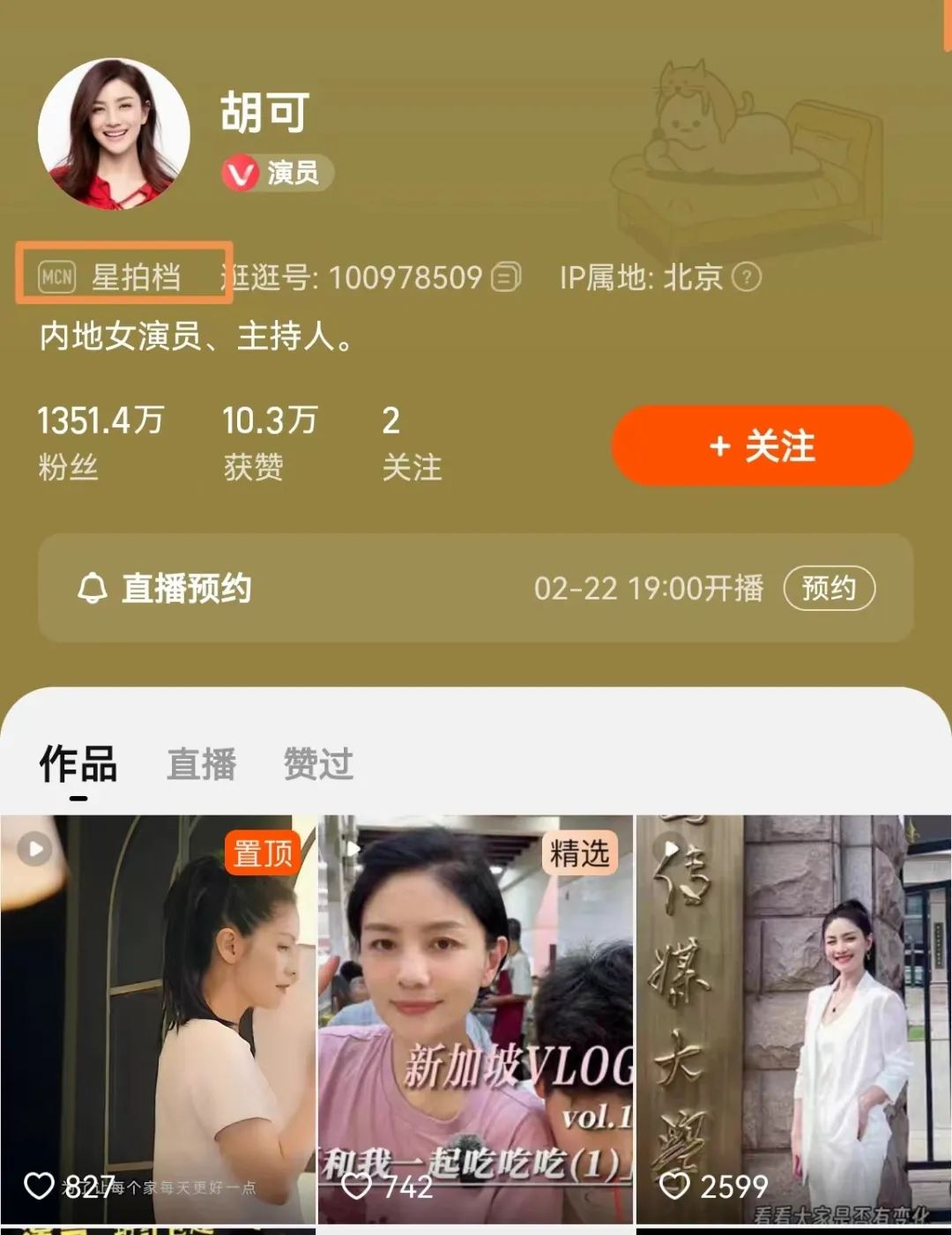
Task: Reserve the live stream via 预约
Action: coord(829,588)
